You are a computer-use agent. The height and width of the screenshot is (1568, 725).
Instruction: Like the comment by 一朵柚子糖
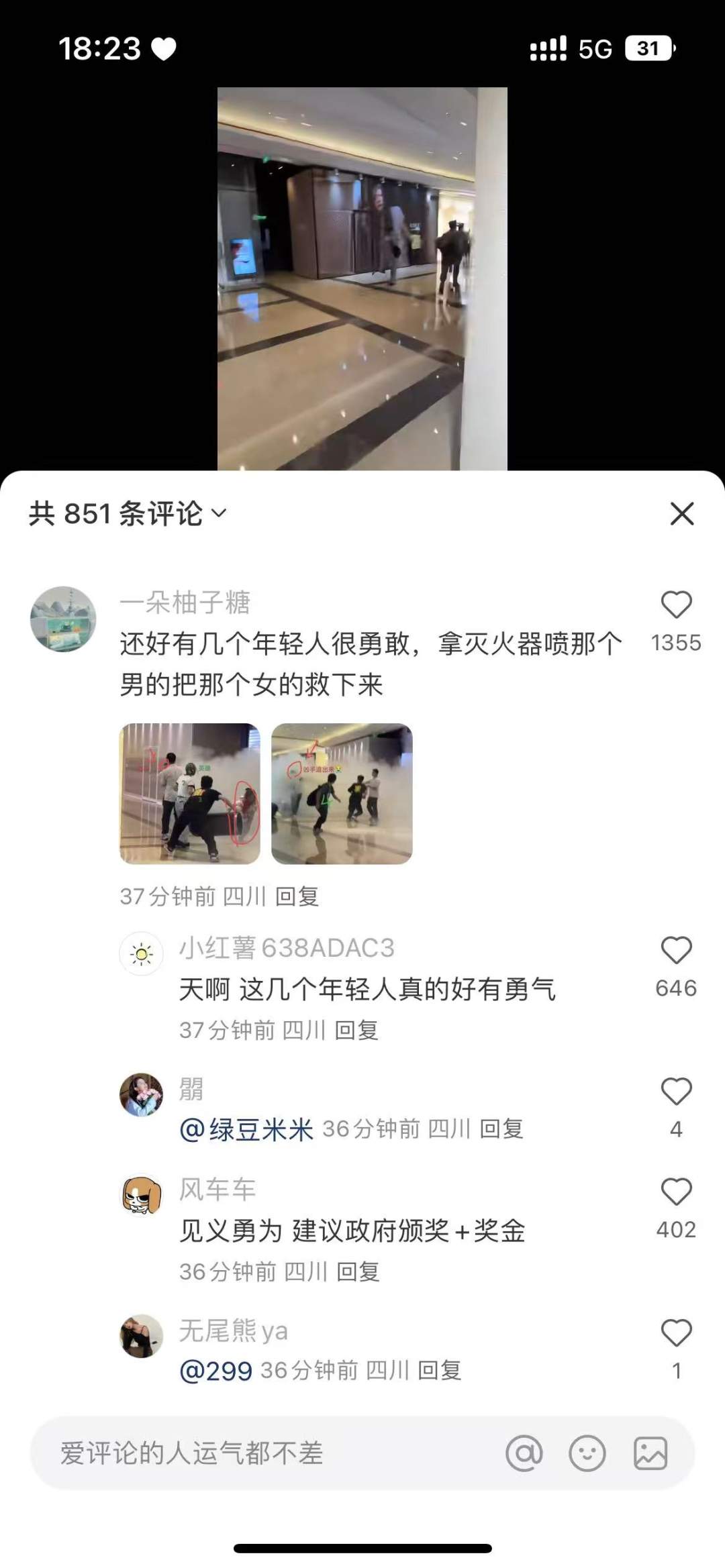pos(676,605)
